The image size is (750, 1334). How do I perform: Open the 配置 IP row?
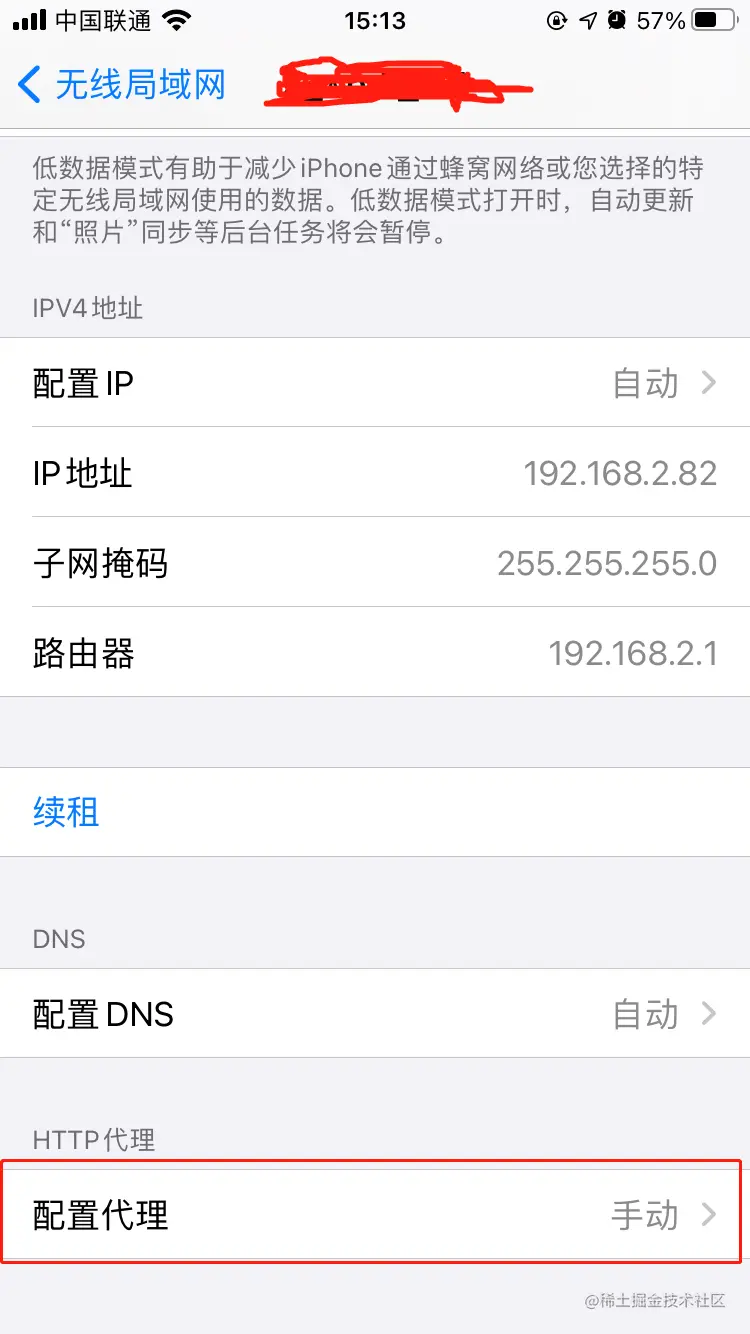(x=375, y=383)
